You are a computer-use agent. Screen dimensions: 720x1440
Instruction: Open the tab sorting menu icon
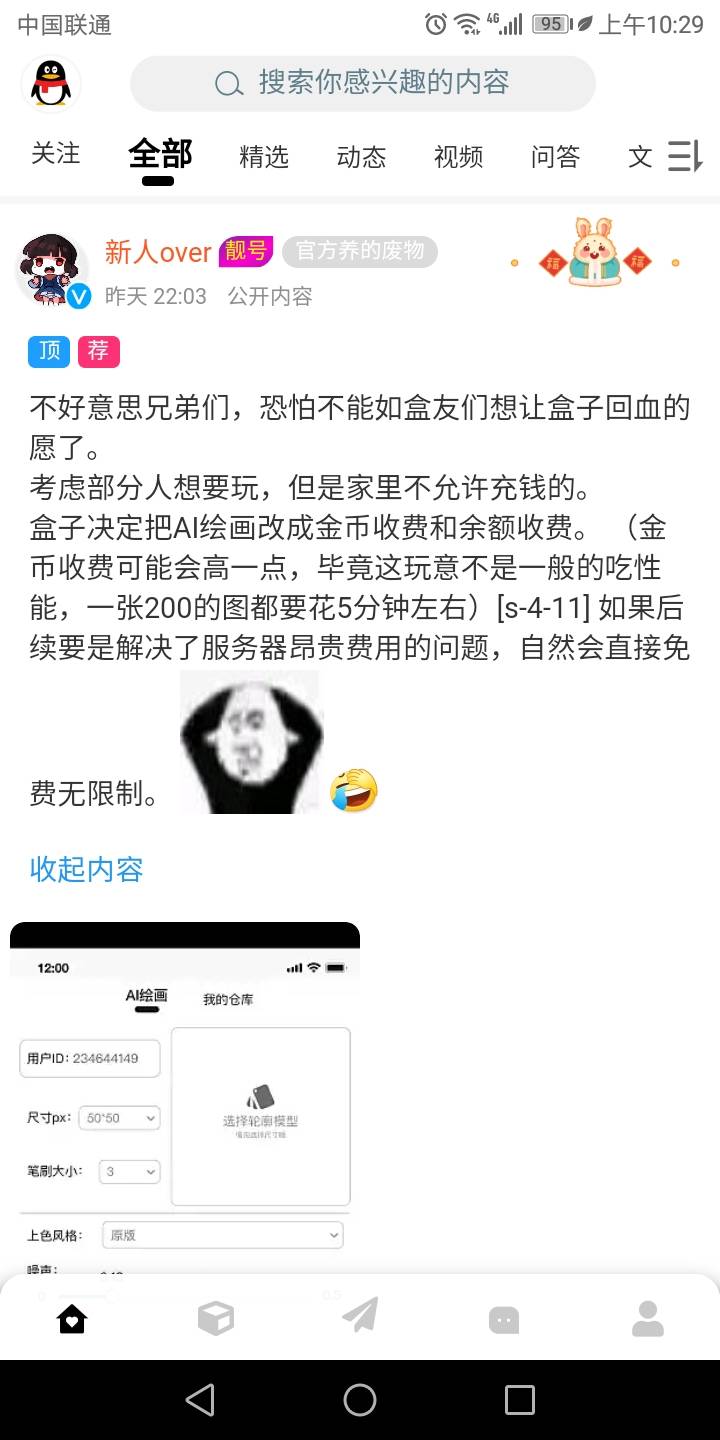[685, 156]
